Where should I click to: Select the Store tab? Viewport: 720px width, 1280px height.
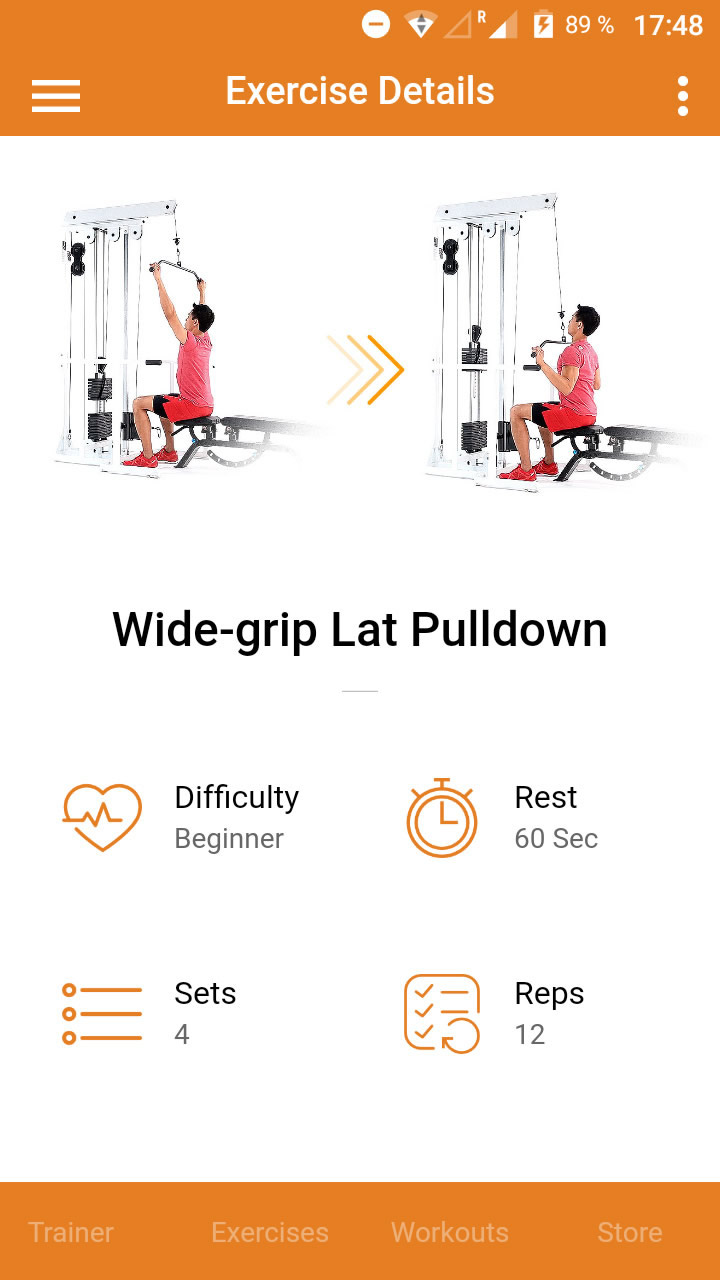(x=630, y=1232)
